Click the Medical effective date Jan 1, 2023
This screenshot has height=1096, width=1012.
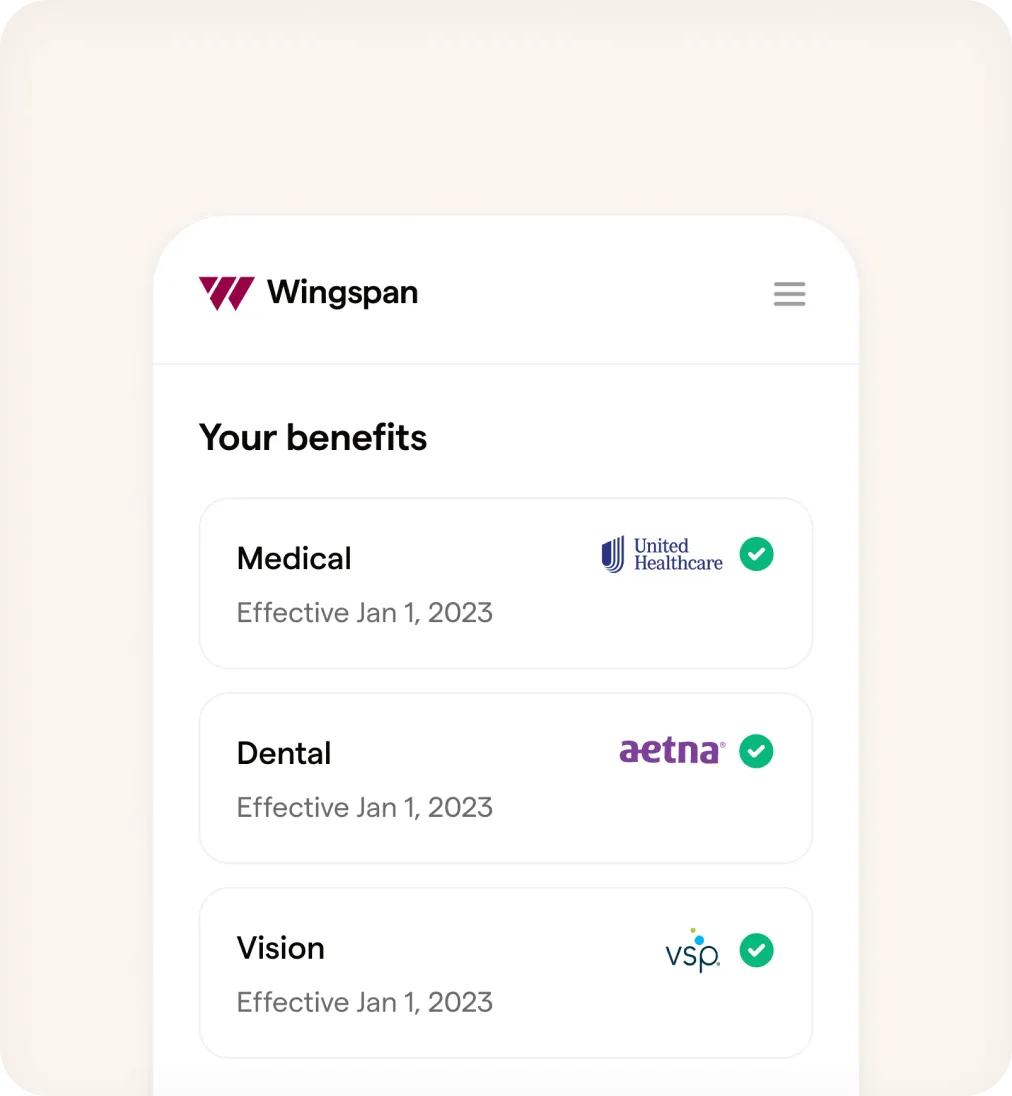[x=364, y=612]
